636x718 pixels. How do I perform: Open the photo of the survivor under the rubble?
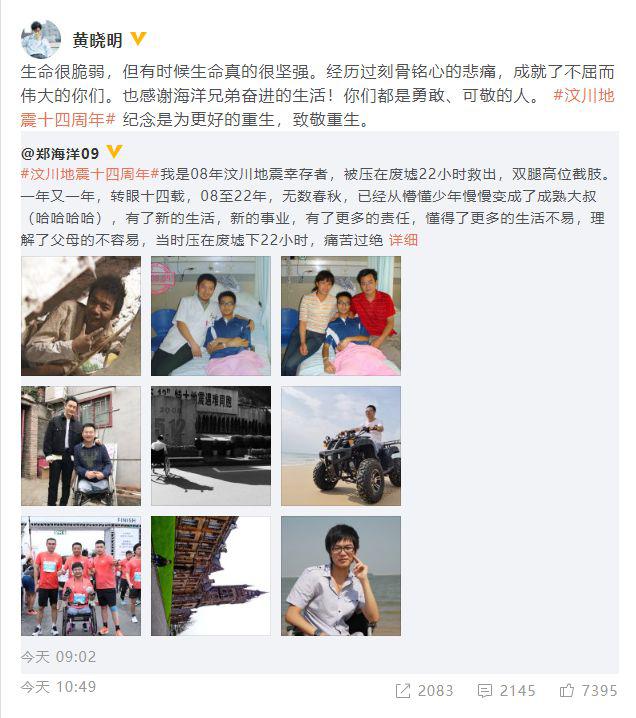[x=81, y=316]
